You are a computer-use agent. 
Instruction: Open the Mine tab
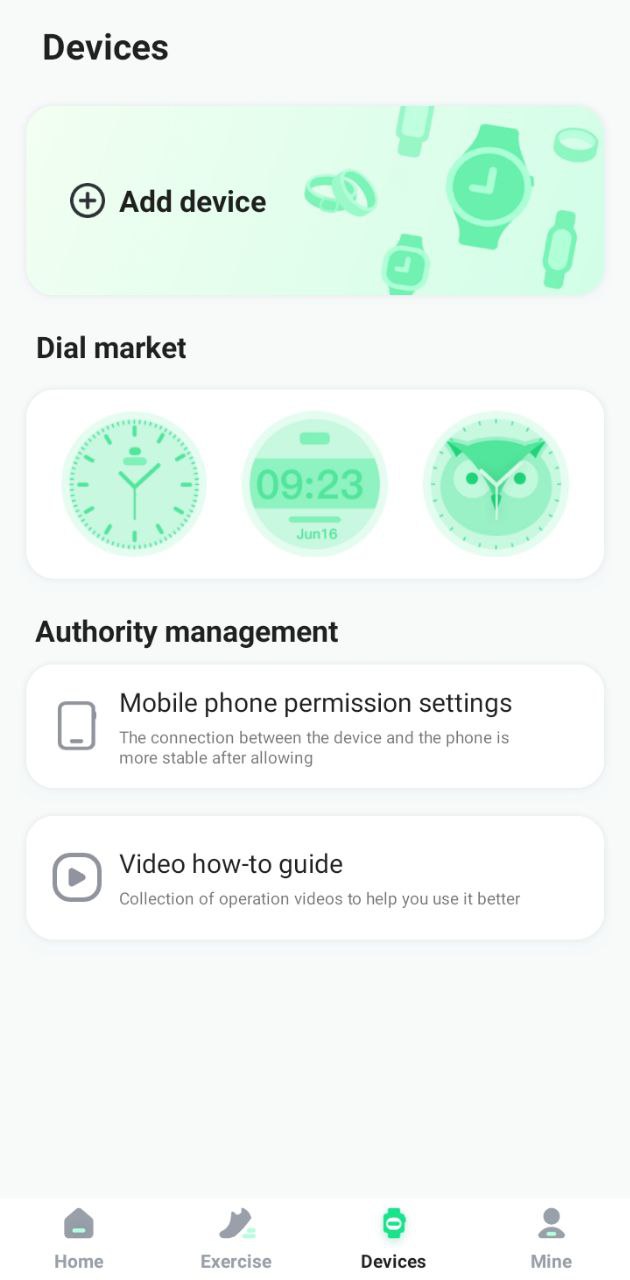(551, 1238)
